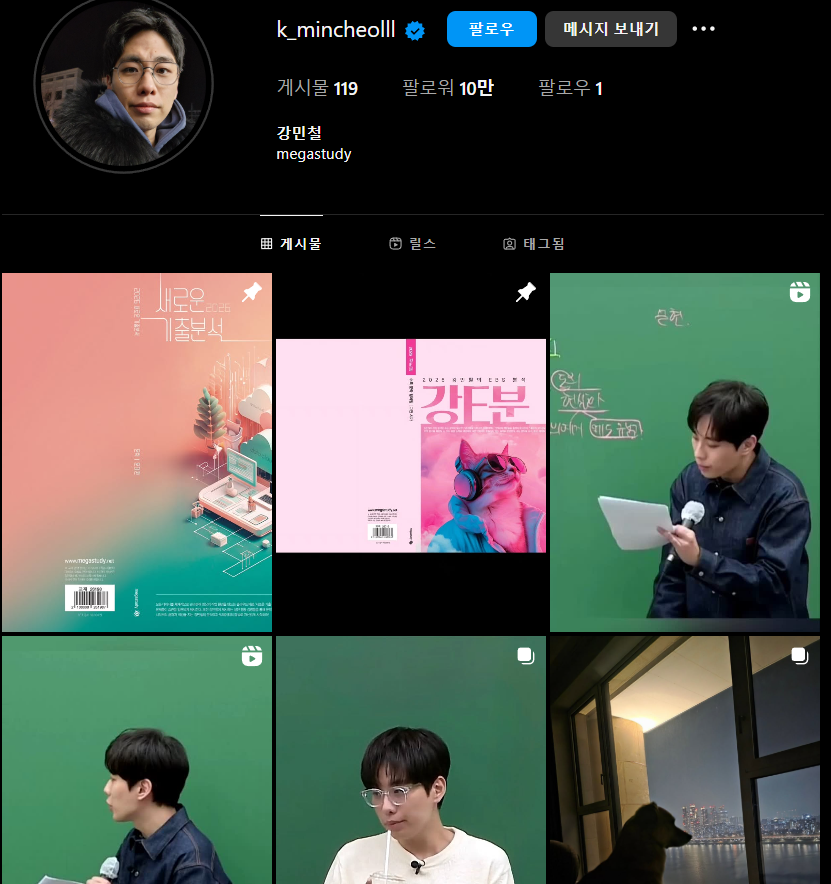
Task: Switch to the 게시물 tab
Action: [291, 243]
